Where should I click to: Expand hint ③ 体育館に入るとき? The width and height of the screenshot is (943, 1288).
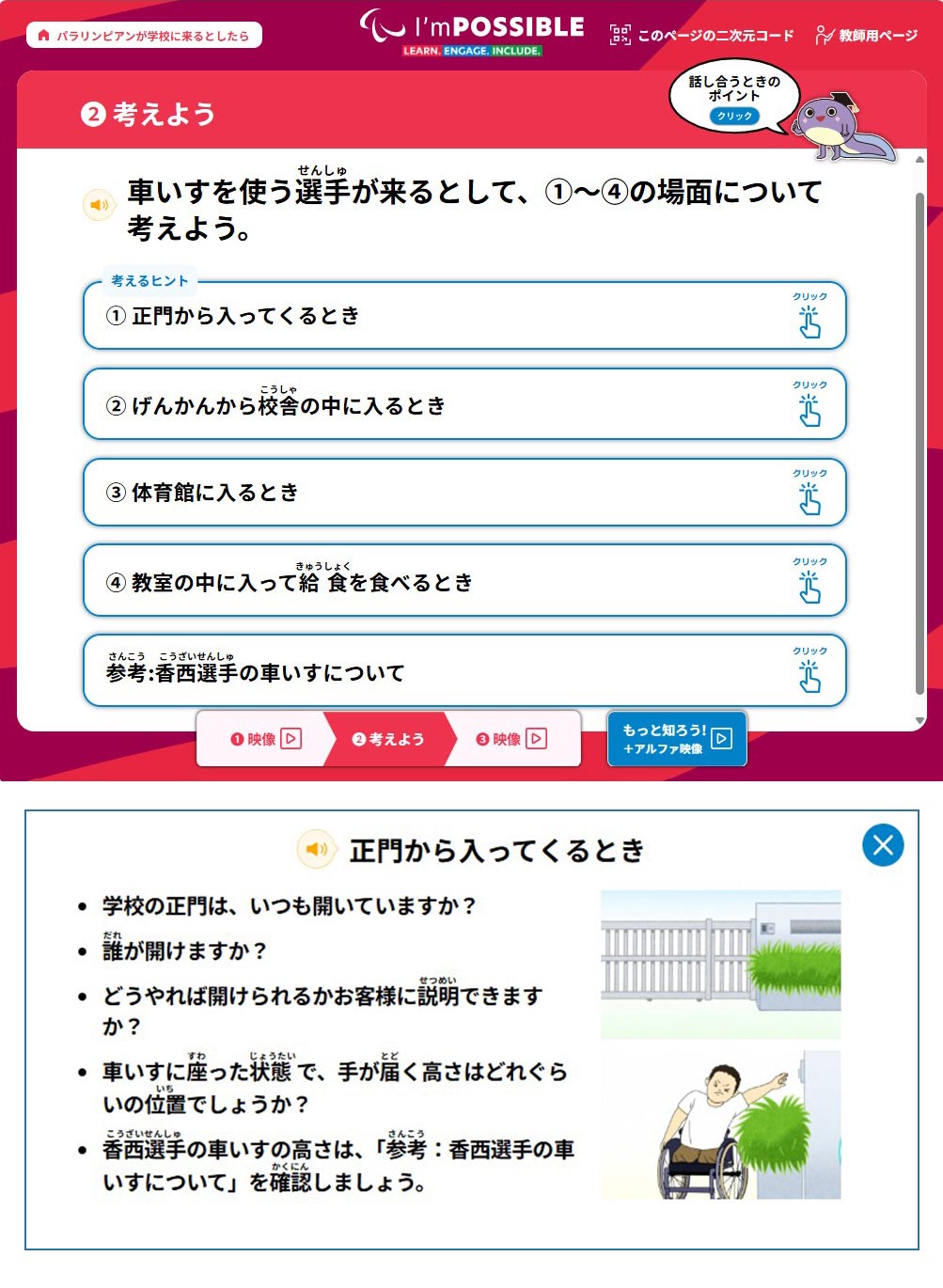[464, 493]
